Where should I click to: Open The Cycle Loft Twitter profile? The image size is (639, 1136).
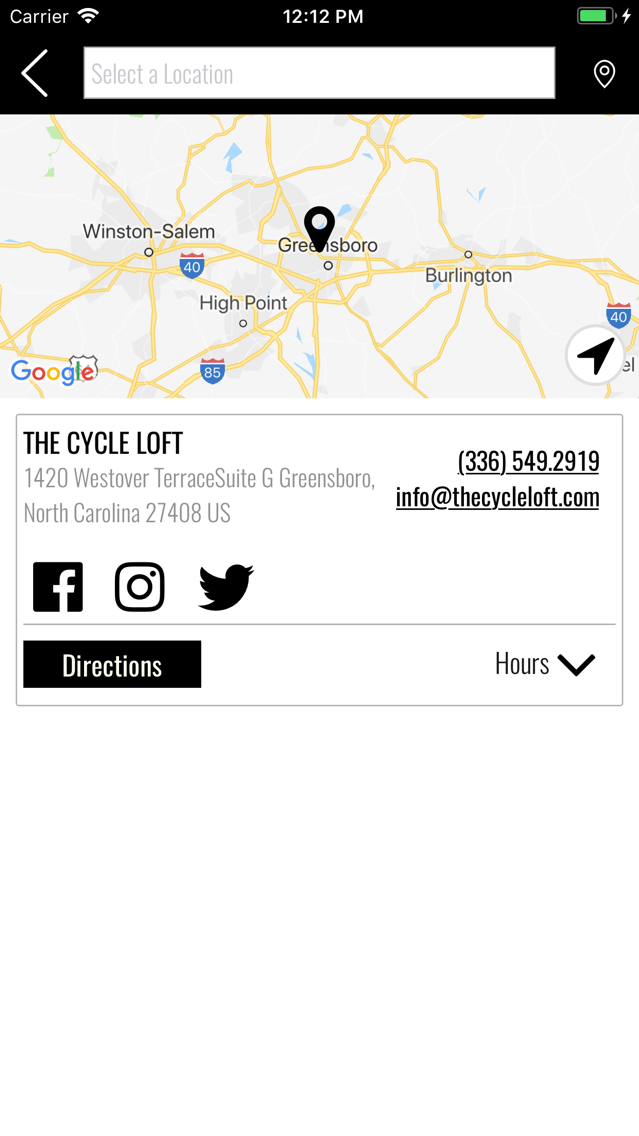[x=226, y=587]
